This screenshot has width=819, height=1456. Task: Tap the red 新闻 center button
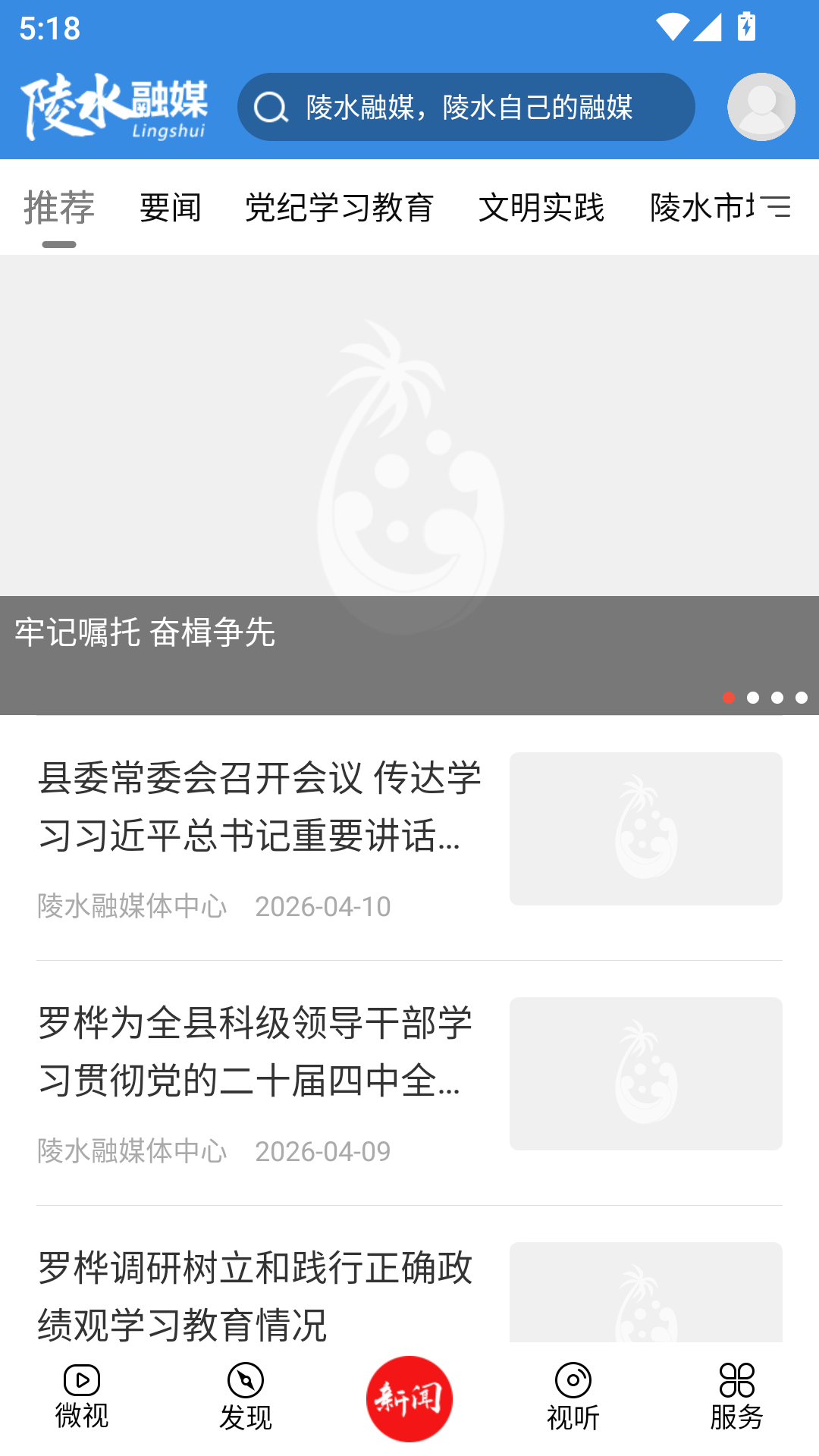click(409, 1398)
